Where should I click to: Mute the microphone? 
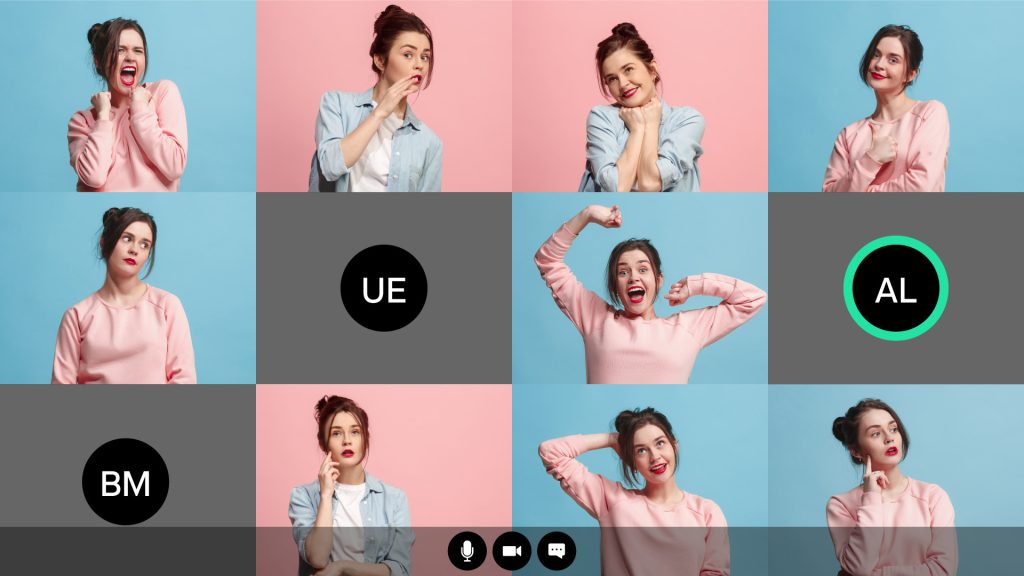click(x=467, y=551)
